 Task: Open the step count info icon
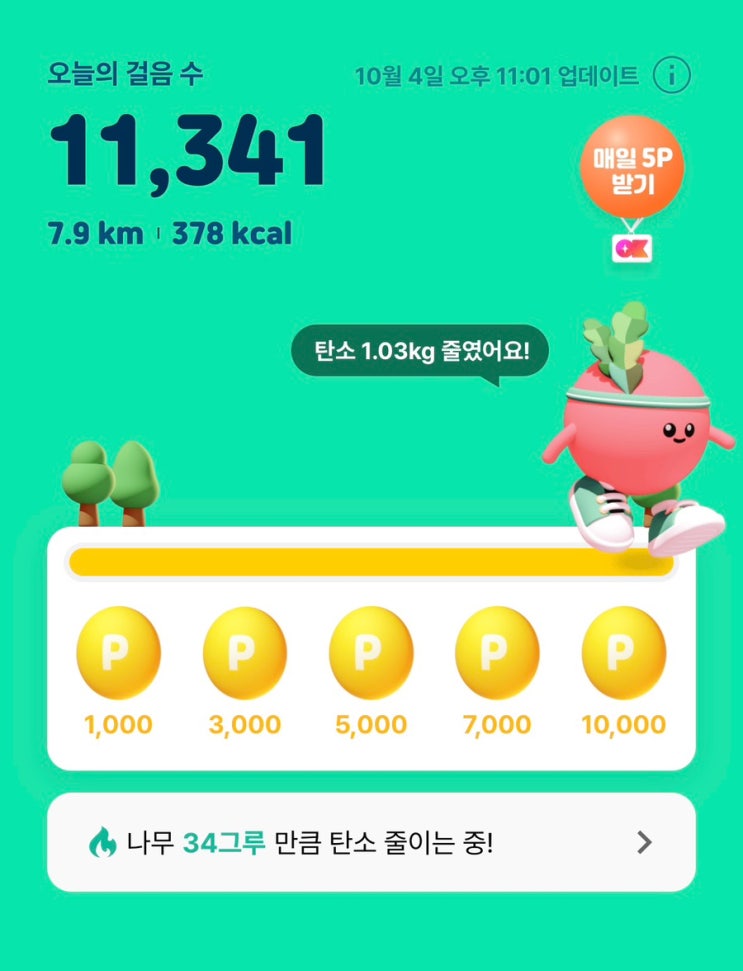click(x=672, y=76)
